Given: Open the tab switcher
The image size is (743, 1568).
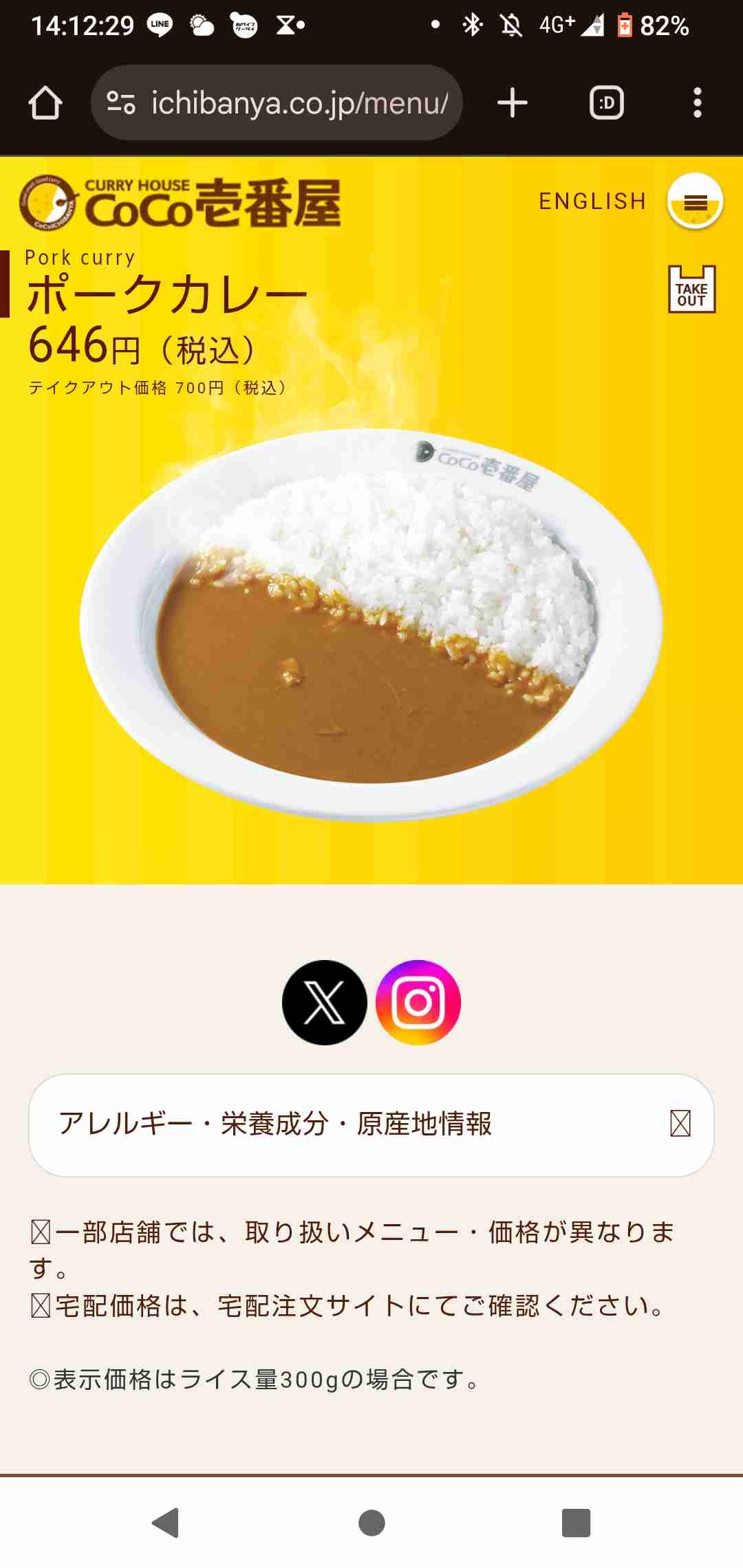Looking at the screenshot, I should 607,103.
